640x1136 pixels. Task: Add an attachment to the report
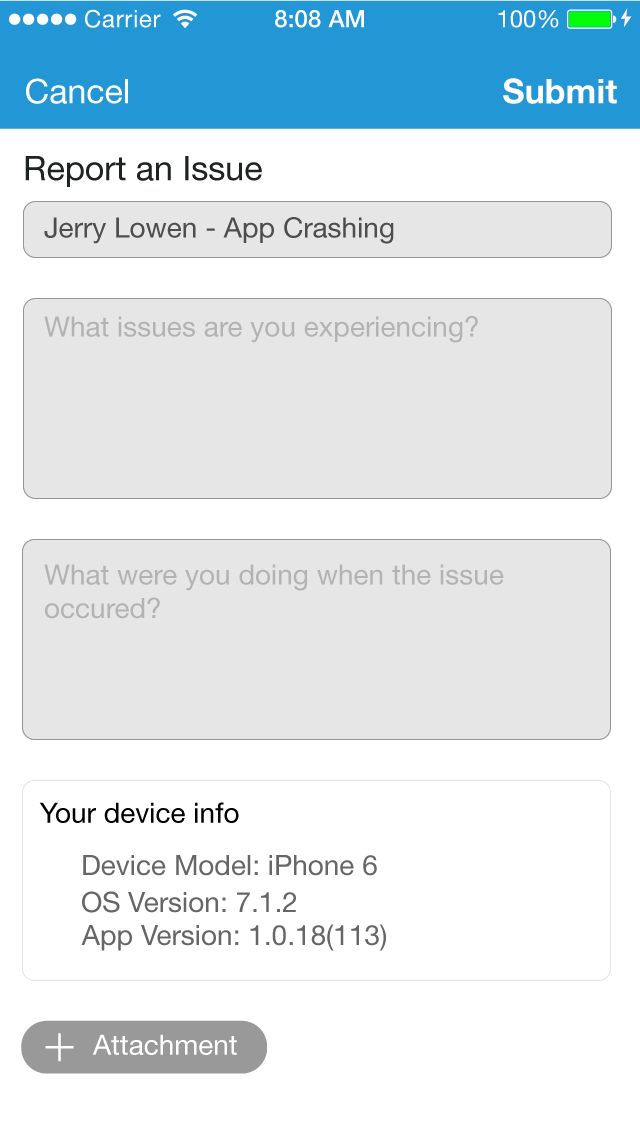click(x=144, y=1046)
